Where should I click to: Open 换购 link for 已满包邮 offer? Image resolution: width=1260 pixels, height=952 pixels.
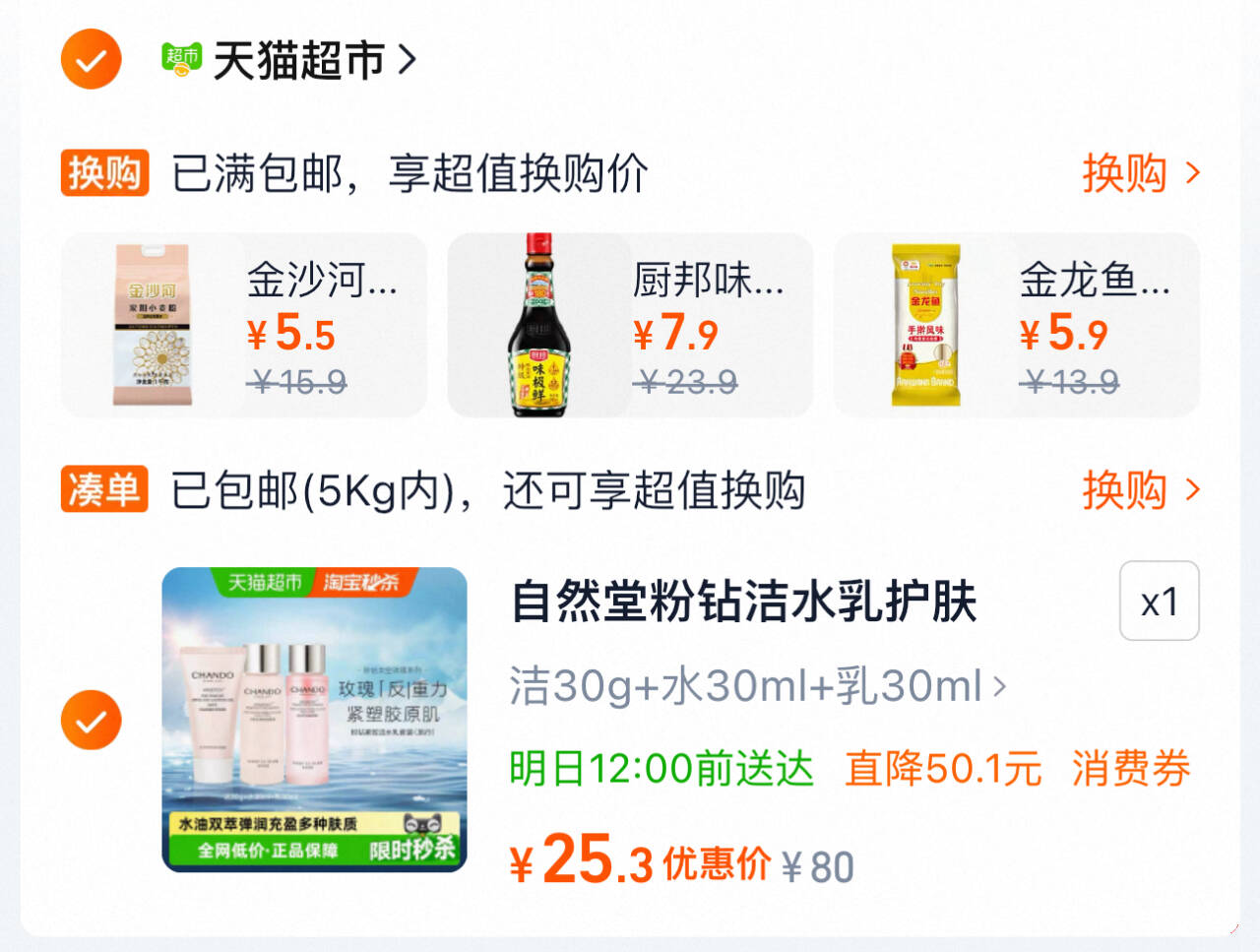coord(1140,173)
